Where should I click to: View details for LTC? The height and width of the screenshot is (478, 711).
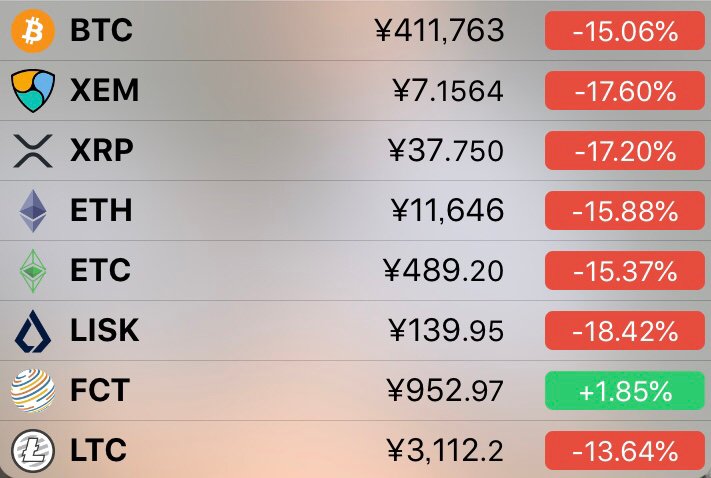(x=356, y=449)
